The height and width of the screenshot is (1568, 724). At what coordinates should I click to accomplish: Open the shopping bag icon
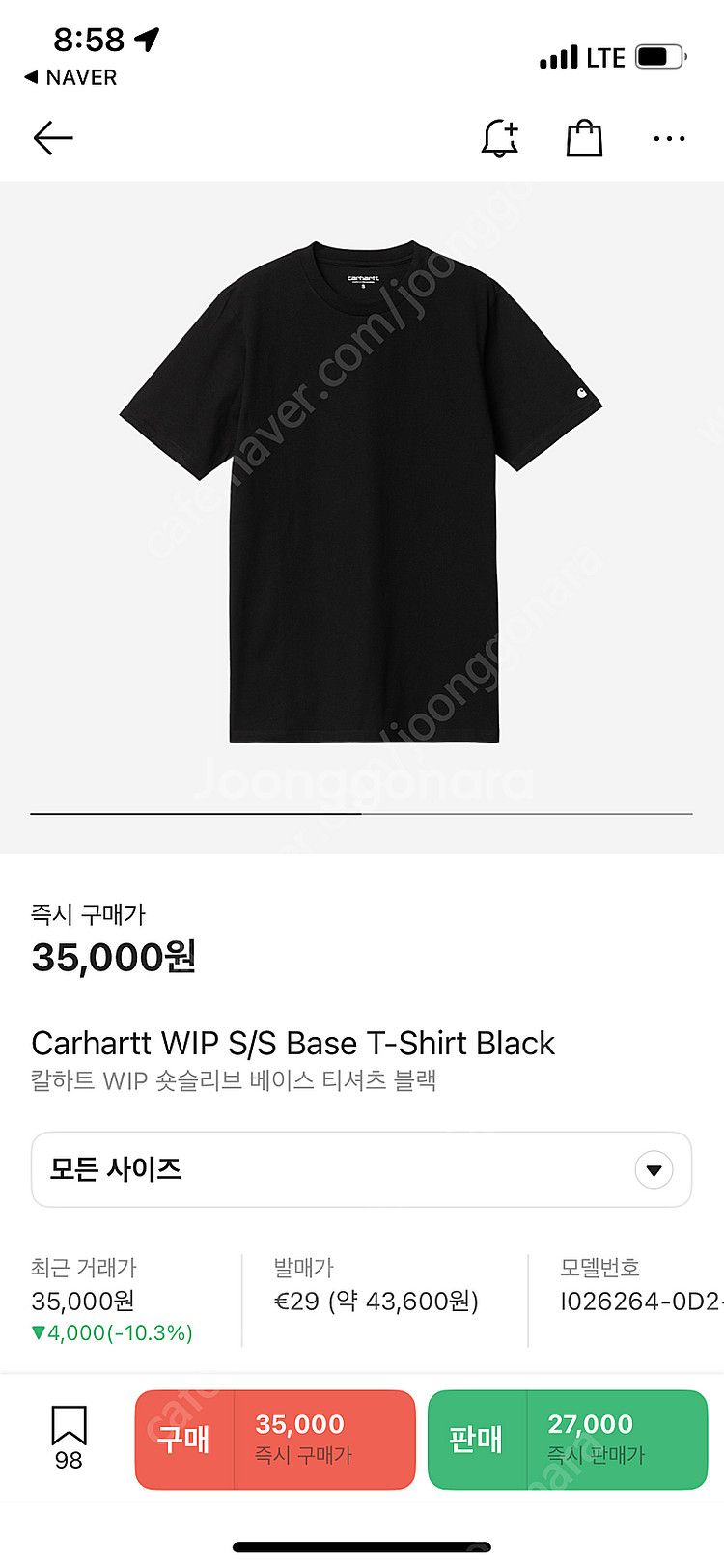[584, 139]
